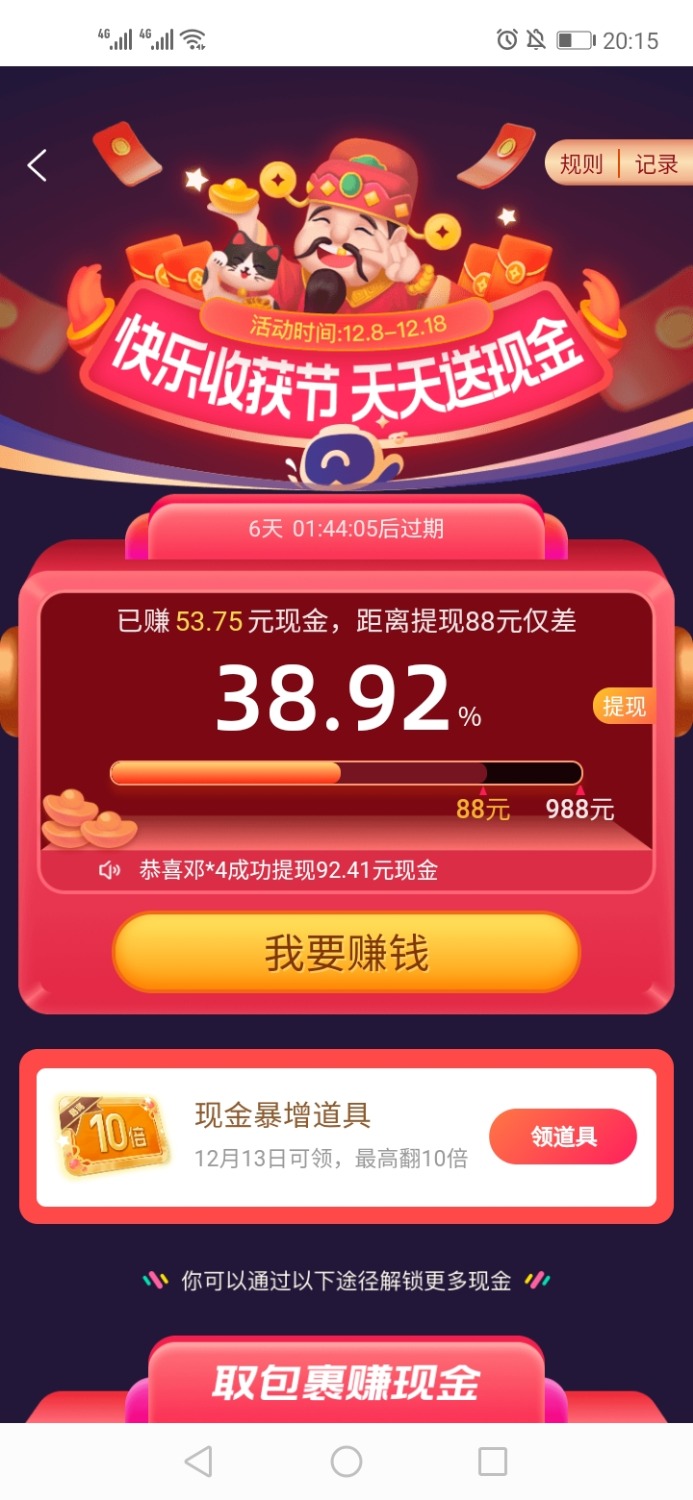This screenshot has width=693, height=1500.
Task: Tap the back arrow at top left
Action: (37, 165)
